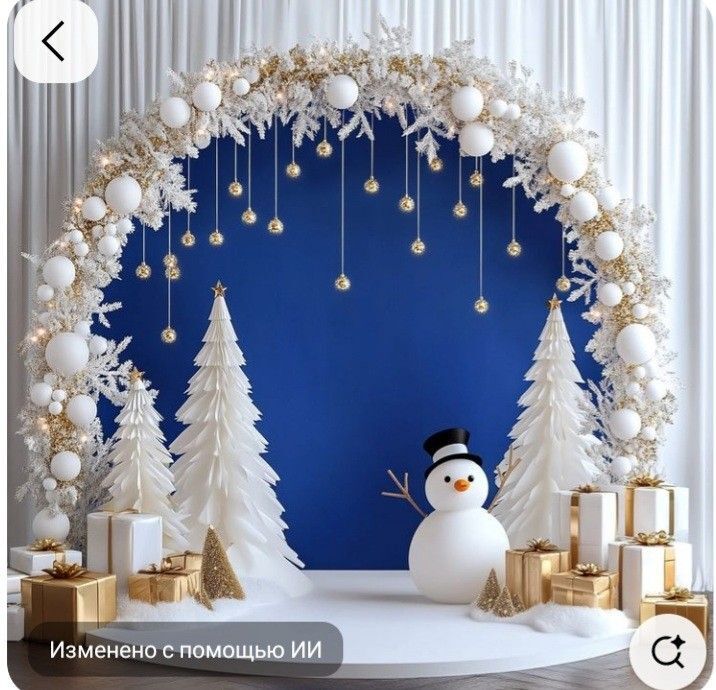Screen dimensions: 716x690
Task: Go back using the arrow button
Action: pyautogui.click(x=54, y=42)
